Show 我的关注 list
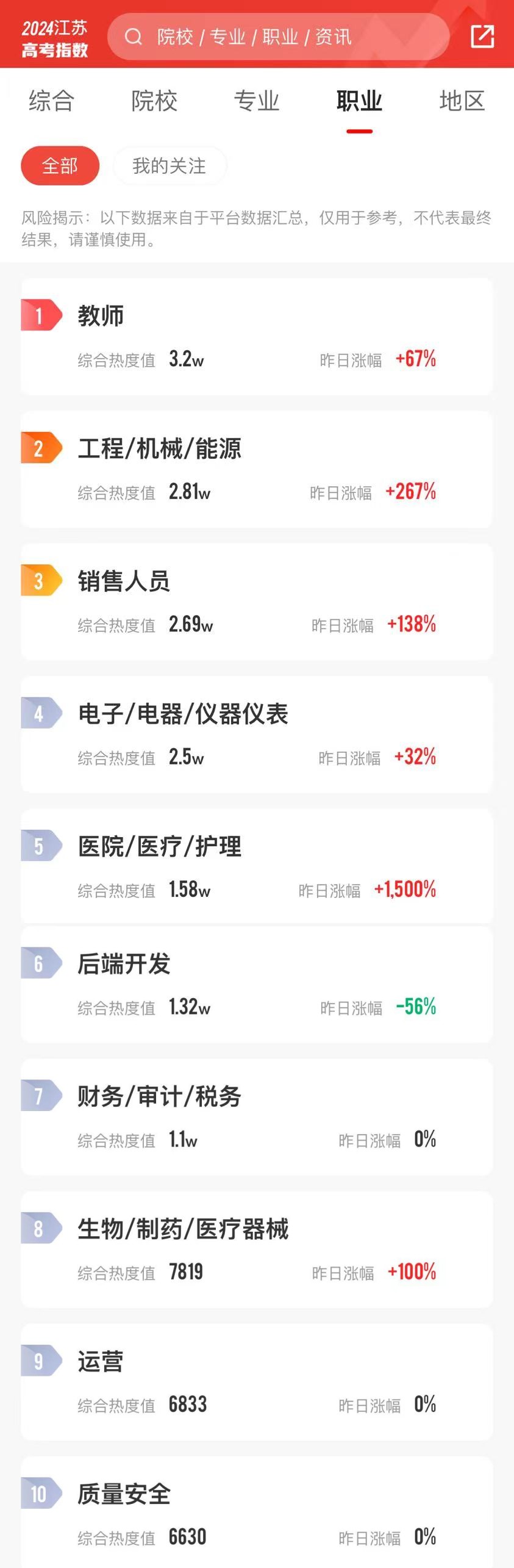Image resolution: width=514 pixels, height=1568 pixels. tap(170, 165)
